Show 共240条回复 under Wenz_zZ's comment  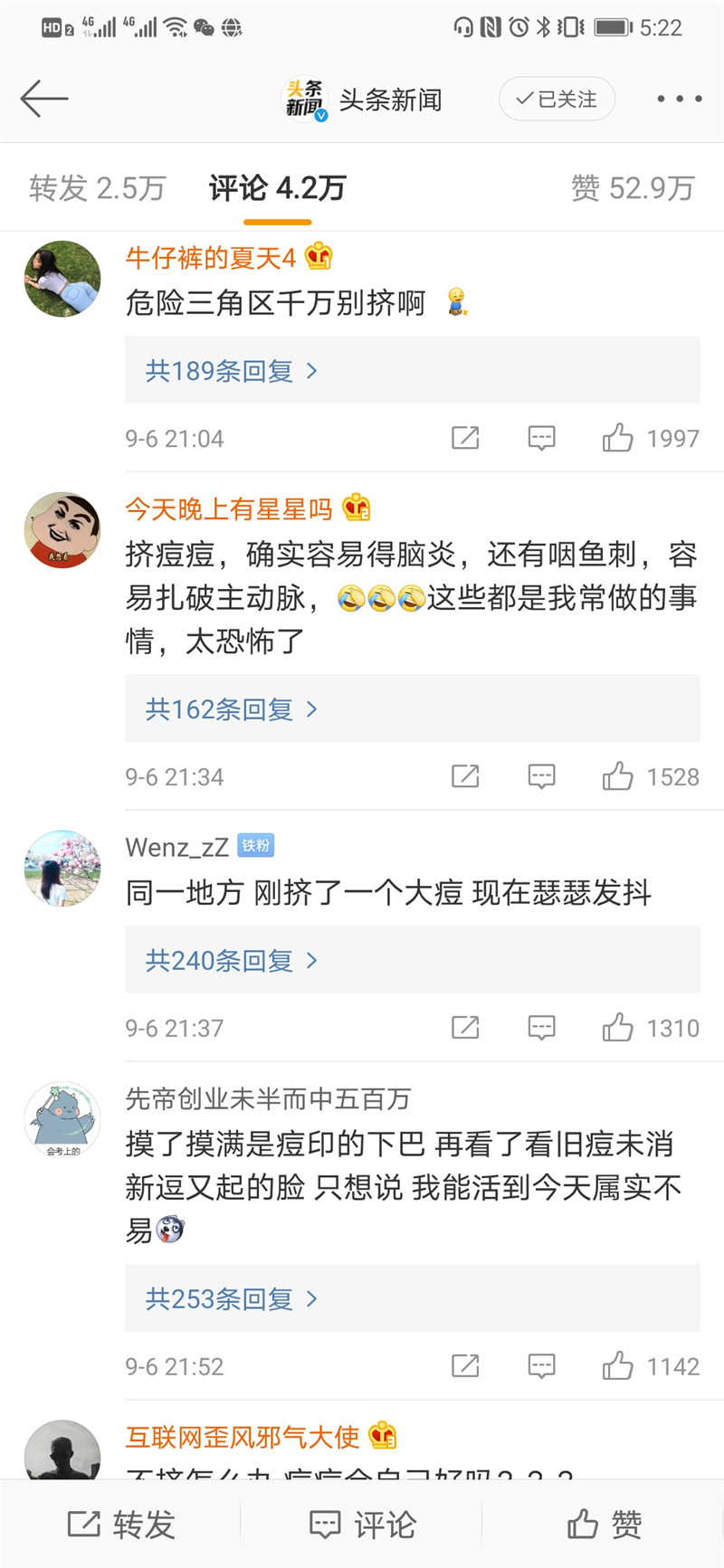(232, 960)
